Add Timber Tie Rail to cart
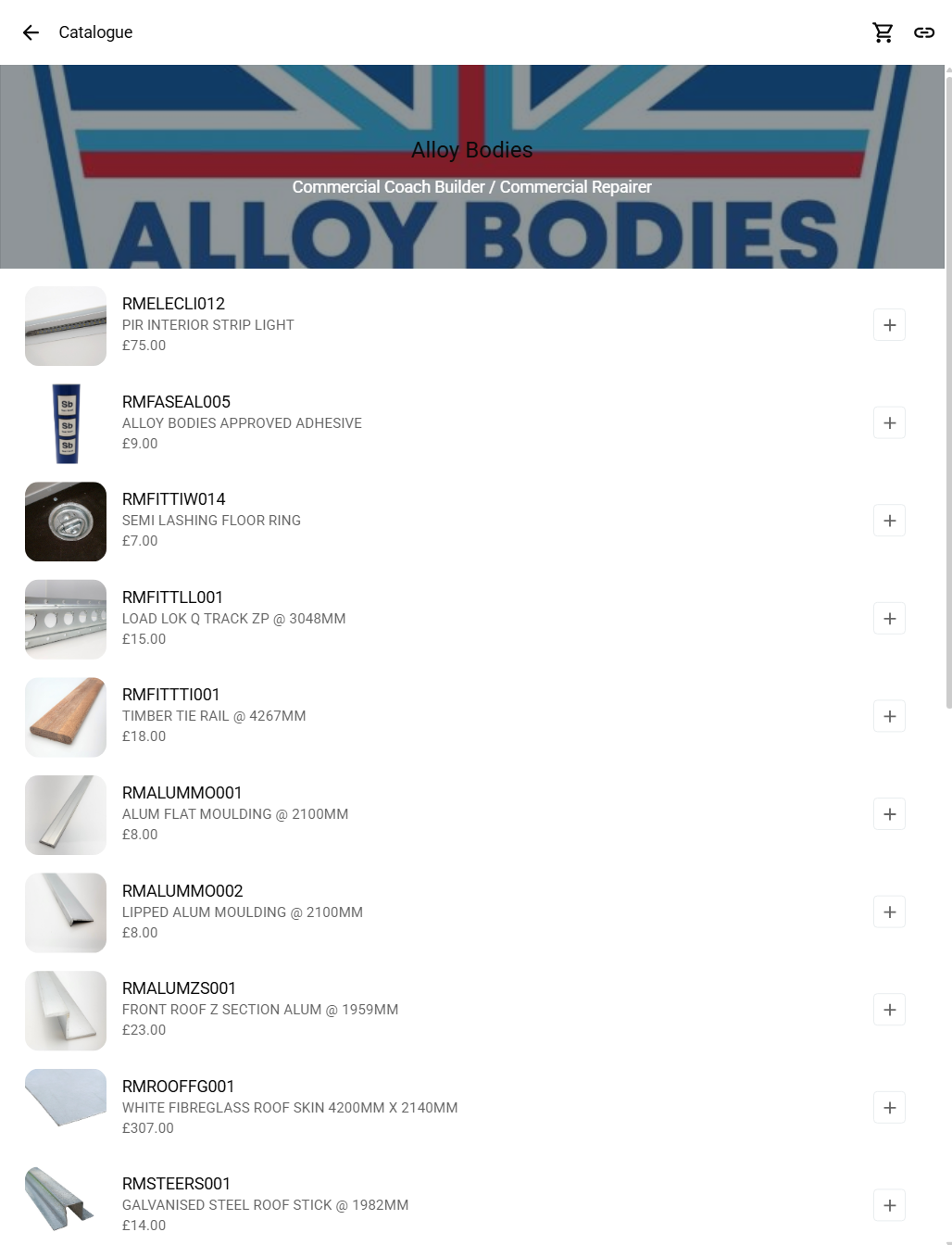 coord(889,716)
